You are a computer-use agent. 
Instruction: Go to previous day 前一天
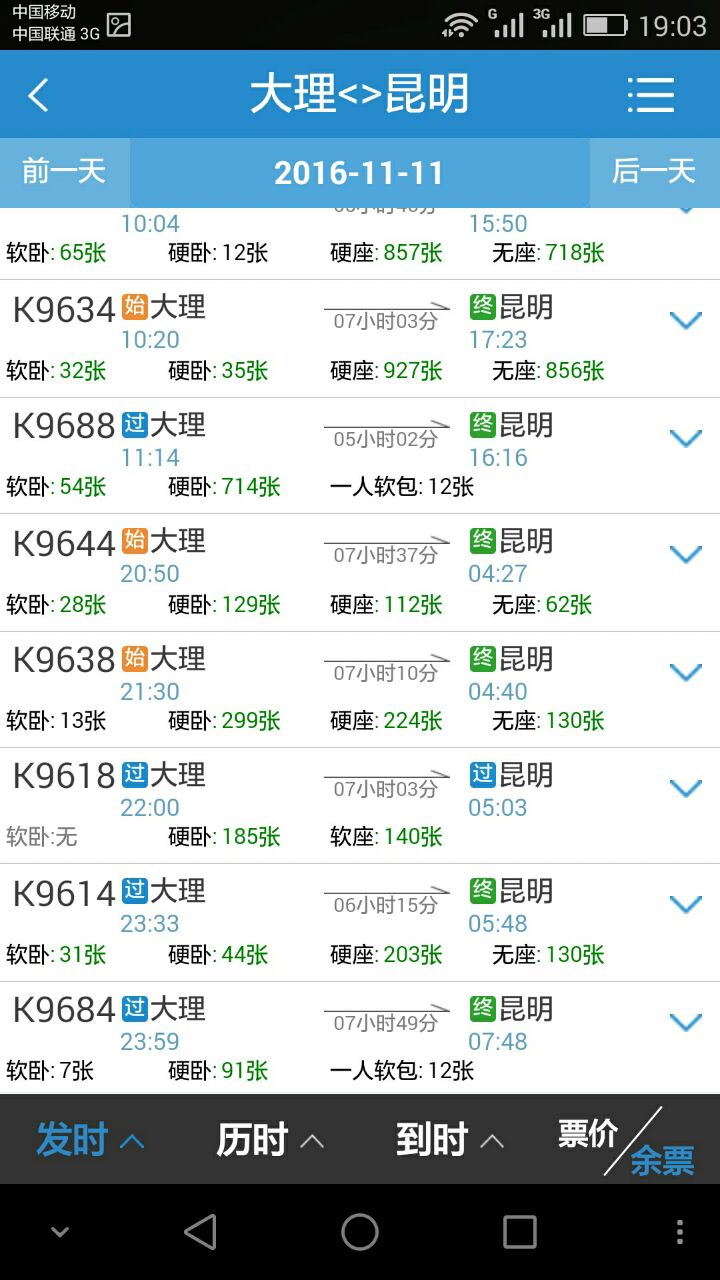pos(64,171)
